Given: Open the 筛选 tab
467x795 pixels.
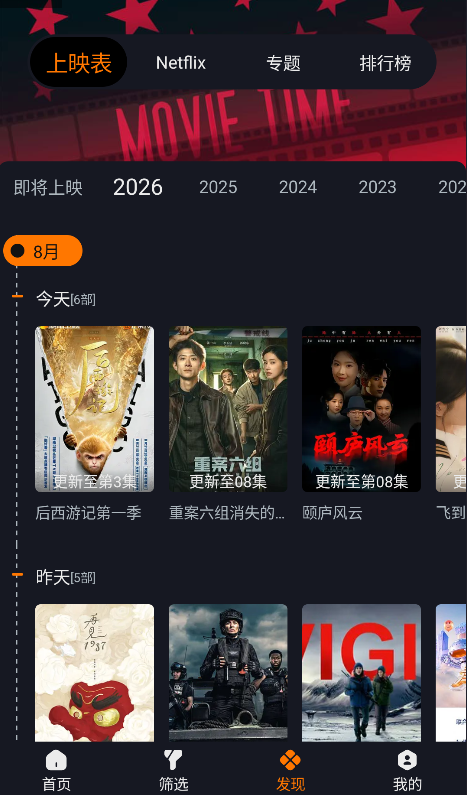Looking at the screenshot, I should pyautogui.click(x=173, y=771).
